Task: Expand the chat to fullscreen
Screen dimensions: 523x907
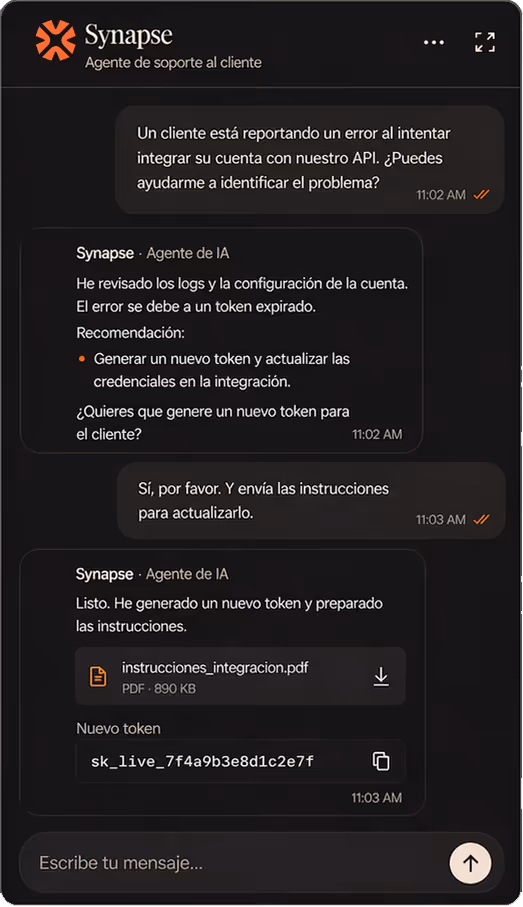Action: coord(485,42)
